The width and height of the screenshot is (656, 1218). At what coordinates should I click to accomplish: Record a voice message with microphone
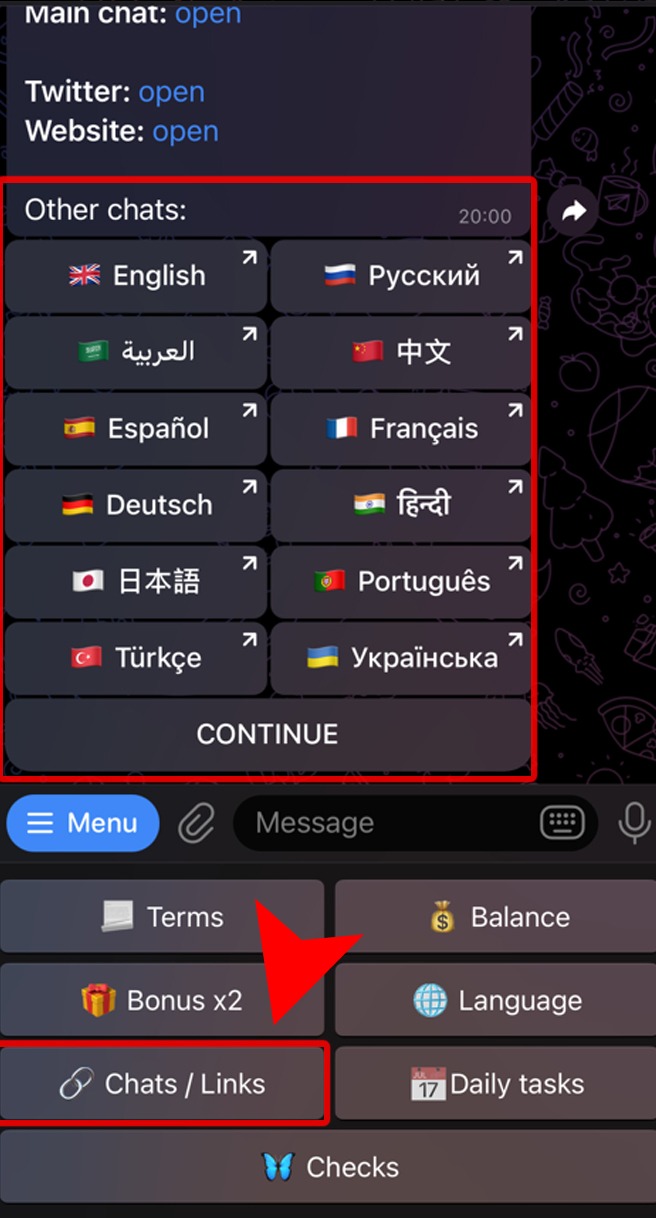pyautogui.click(x=633, y=823)
